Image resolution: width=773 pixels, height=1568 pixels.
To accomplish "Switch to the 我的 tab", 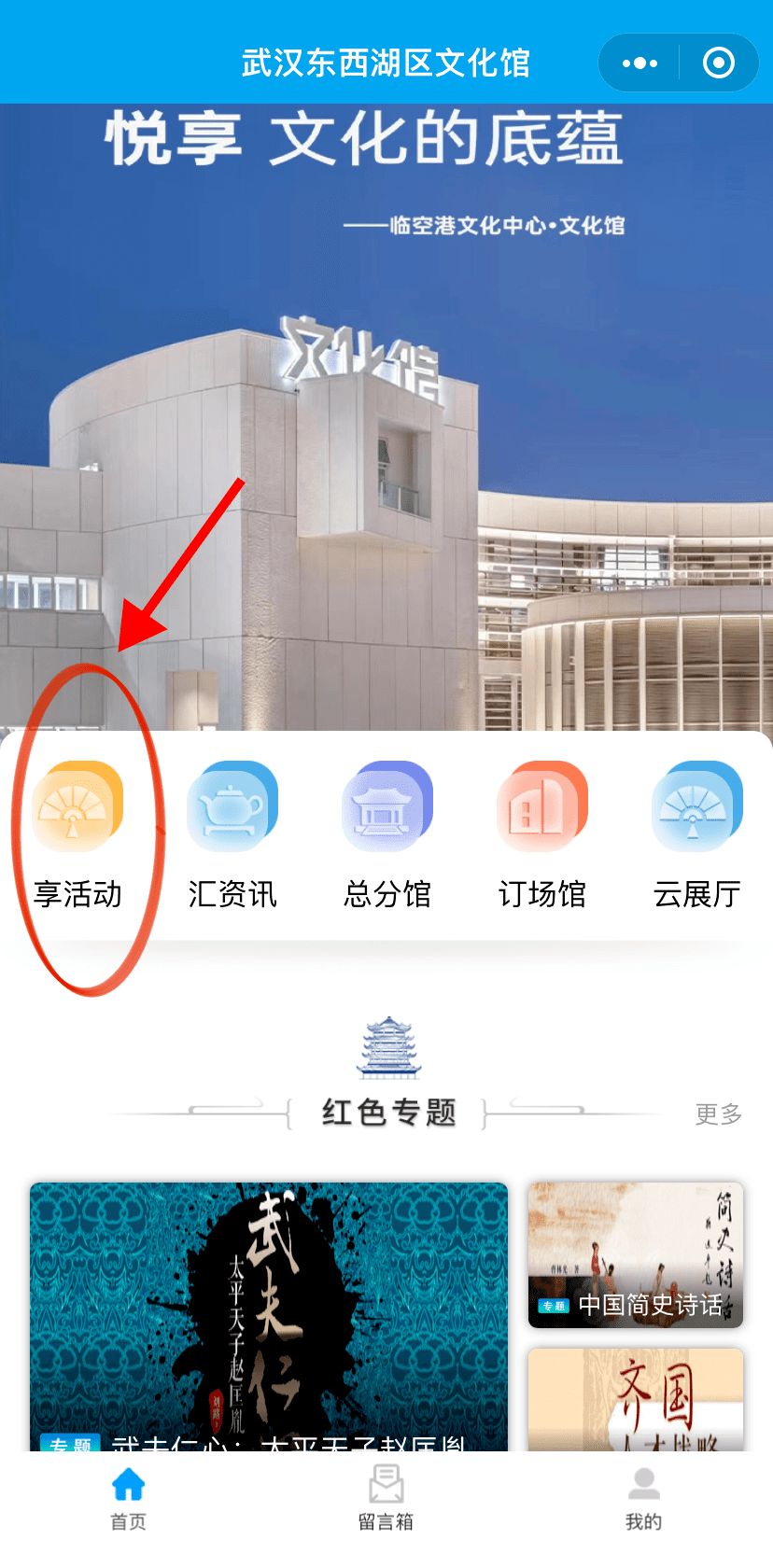I will (x=643, y=1497).
